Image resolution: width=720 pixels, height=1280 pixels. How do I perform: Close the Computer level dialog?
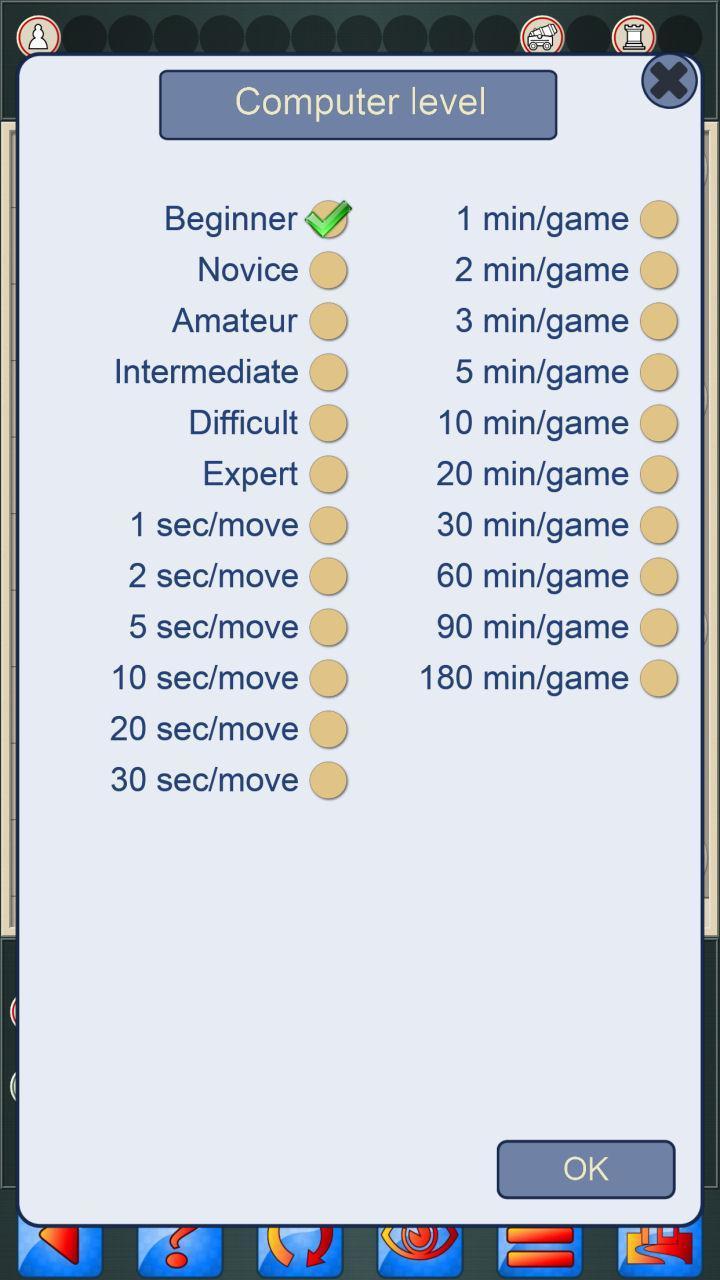[668, 81]
